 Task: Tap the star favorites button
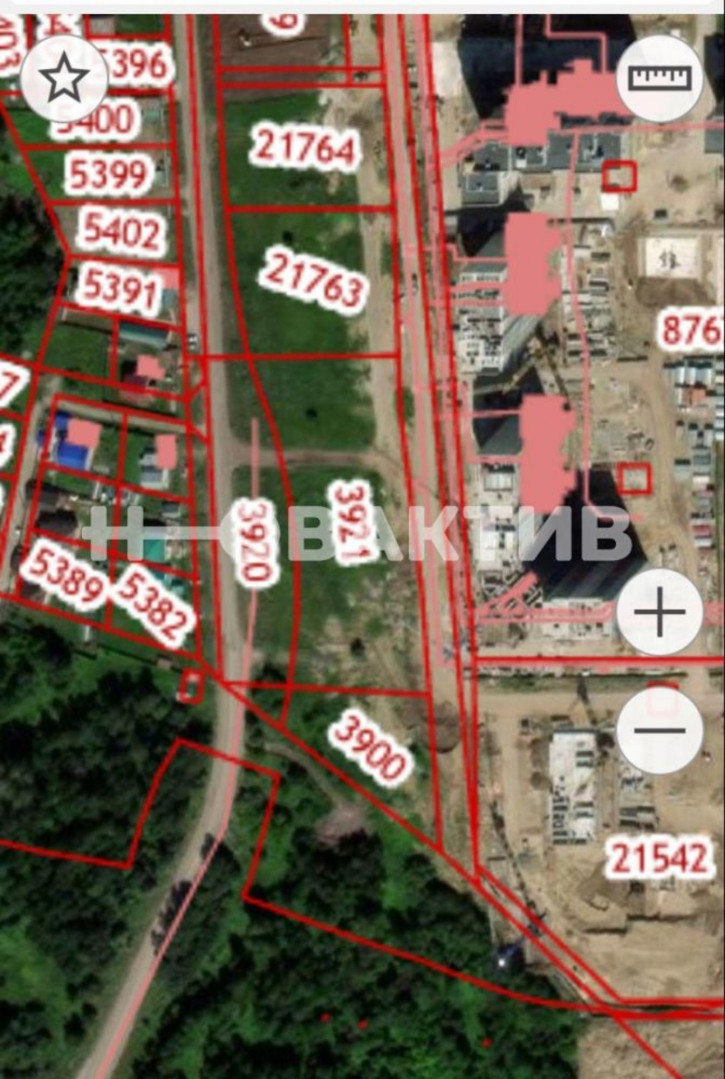(x=64, y=78)
